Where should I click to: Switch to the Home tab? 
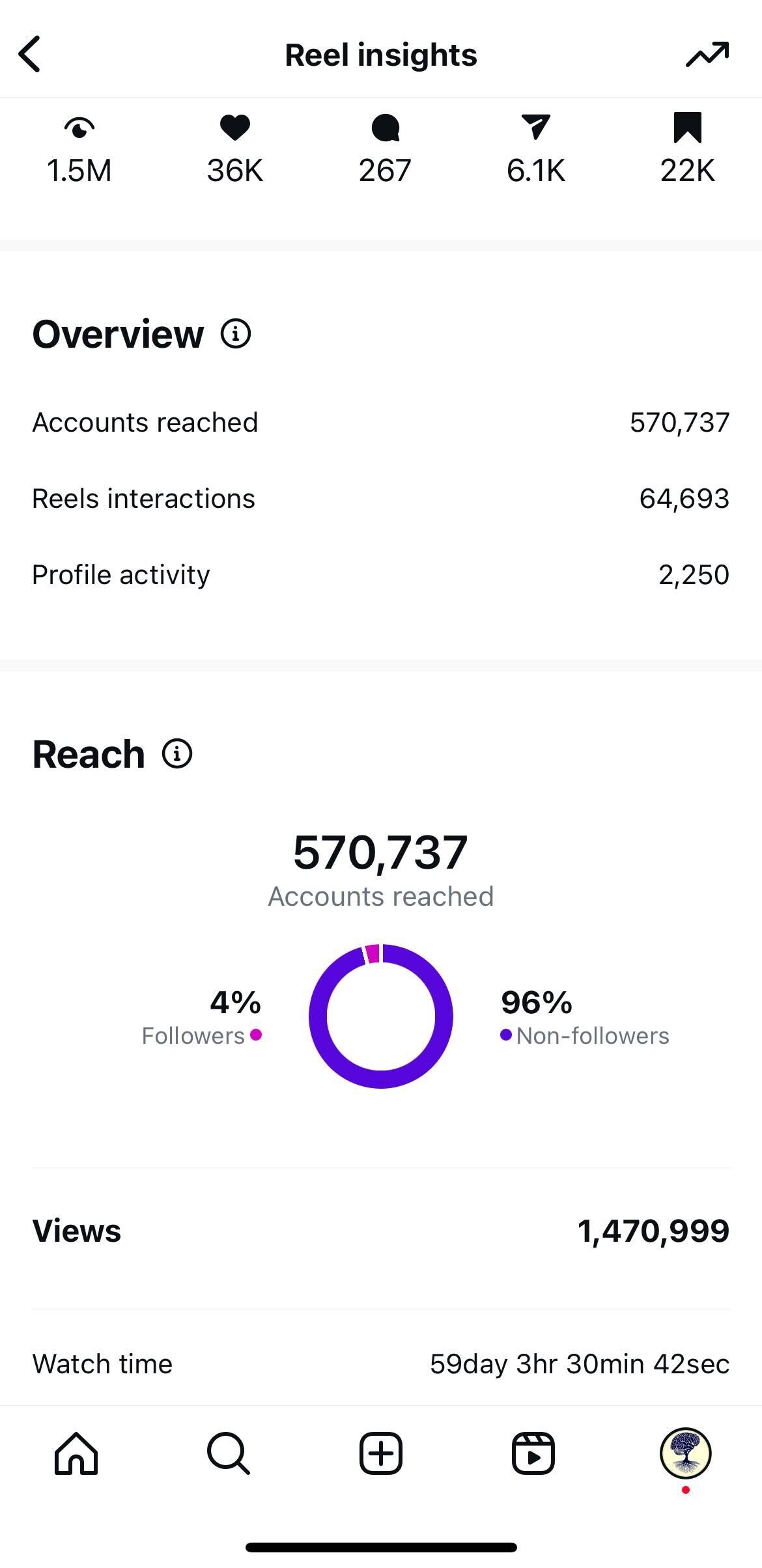pos(76,1453)
